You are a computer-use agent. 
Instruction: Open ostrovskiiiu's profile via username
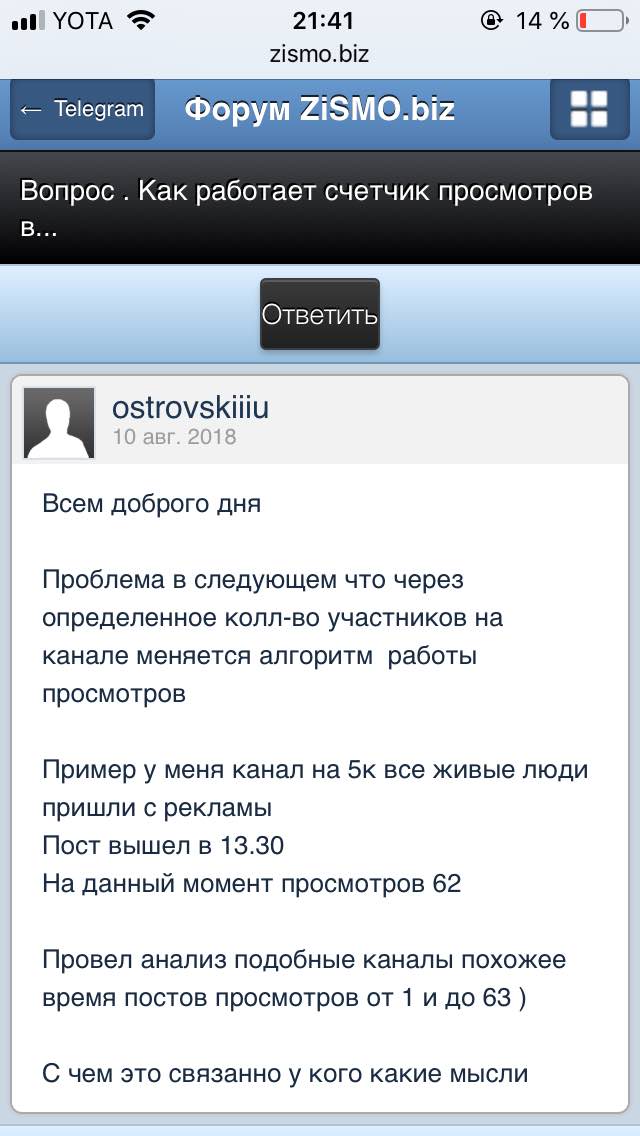pyautogui.click(x=190, y=408)
